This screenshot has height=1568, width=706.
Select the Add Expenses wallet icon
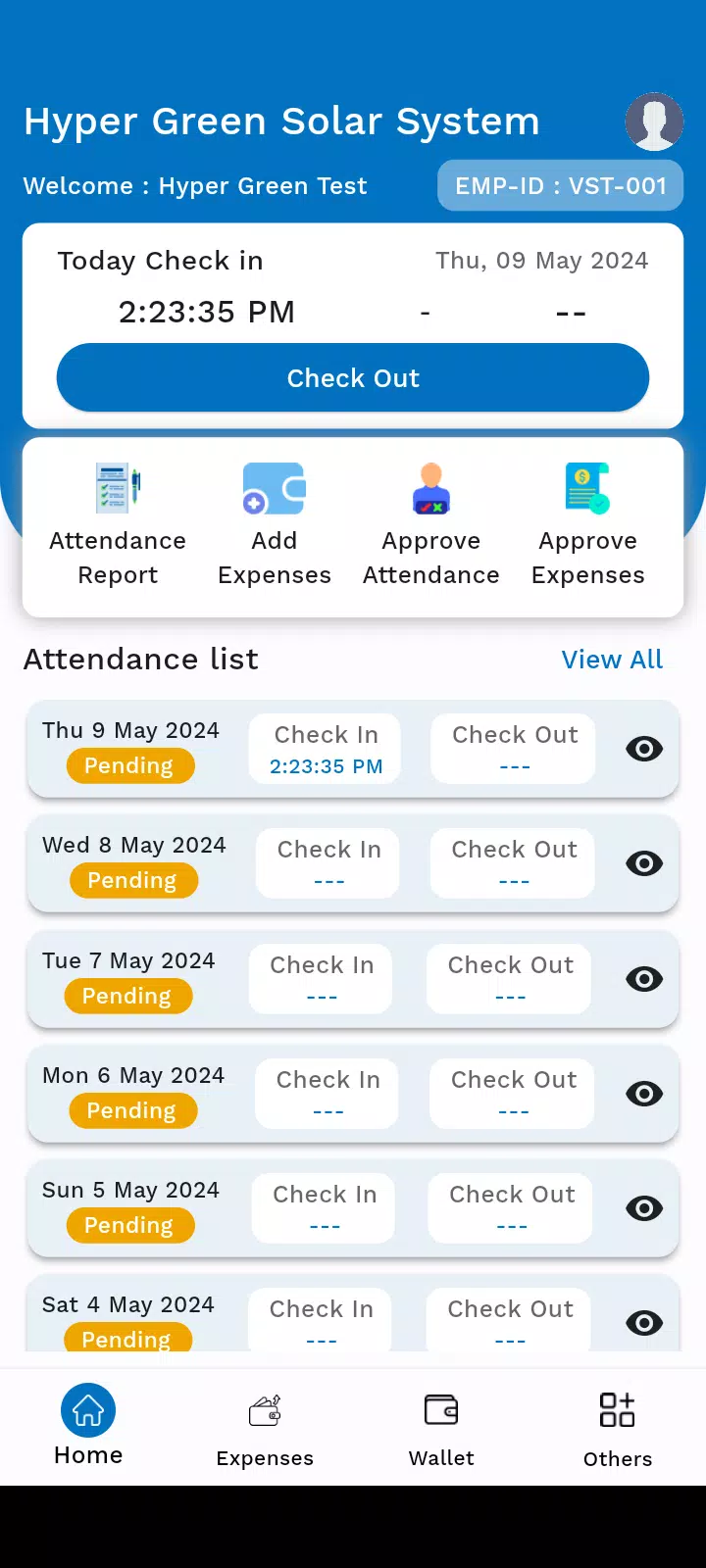(x=274, y=488)
